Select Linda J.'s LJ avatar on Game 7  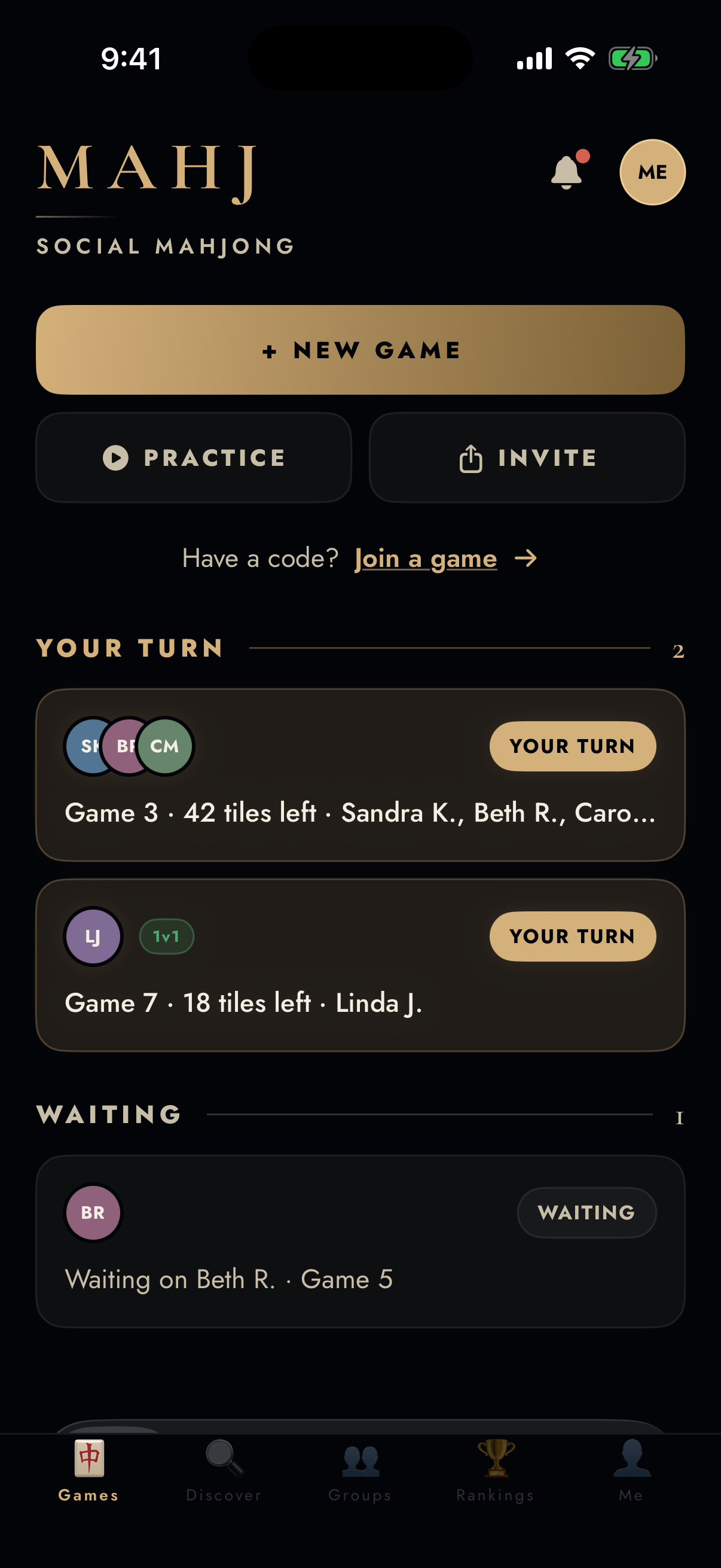coord(93,936)
